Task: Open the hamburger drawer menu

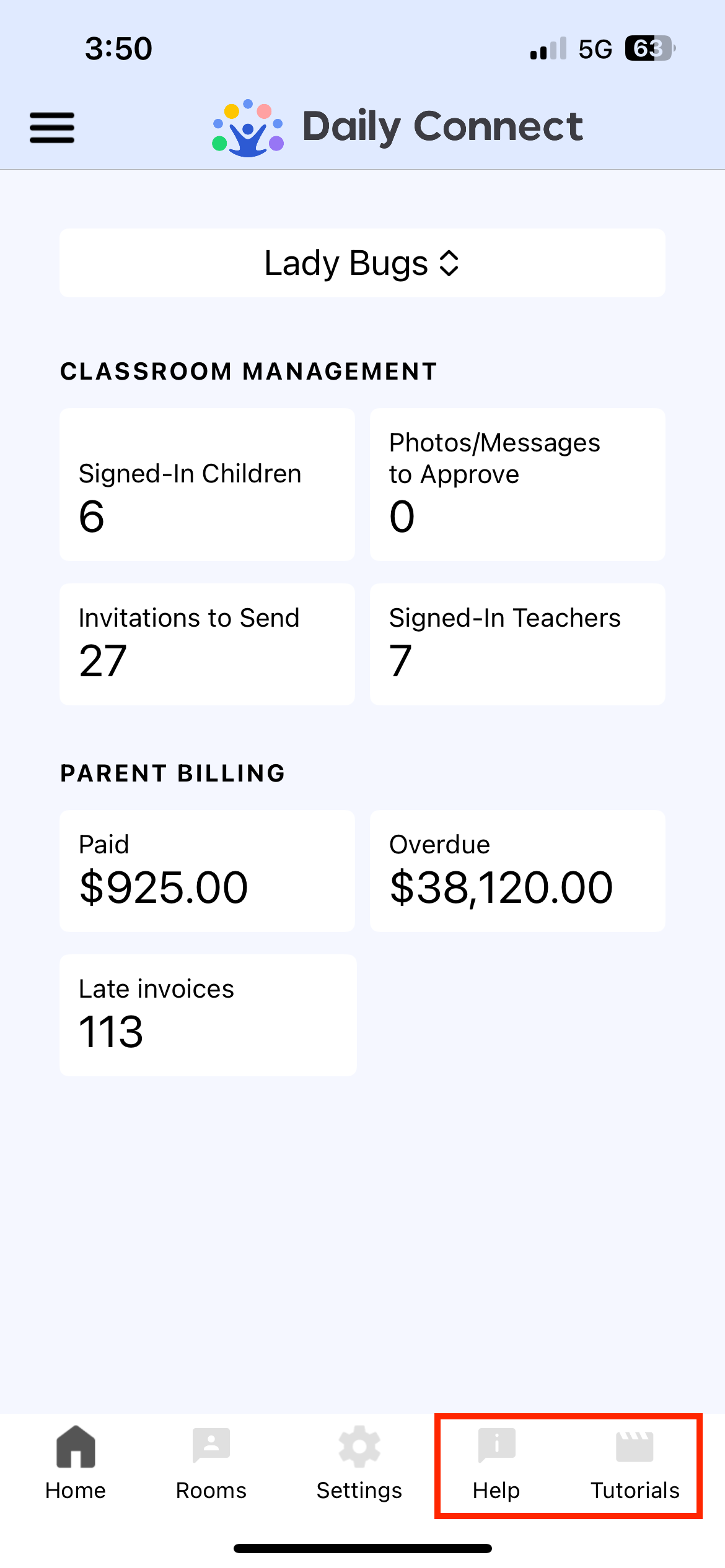Action: pos(52,128)
